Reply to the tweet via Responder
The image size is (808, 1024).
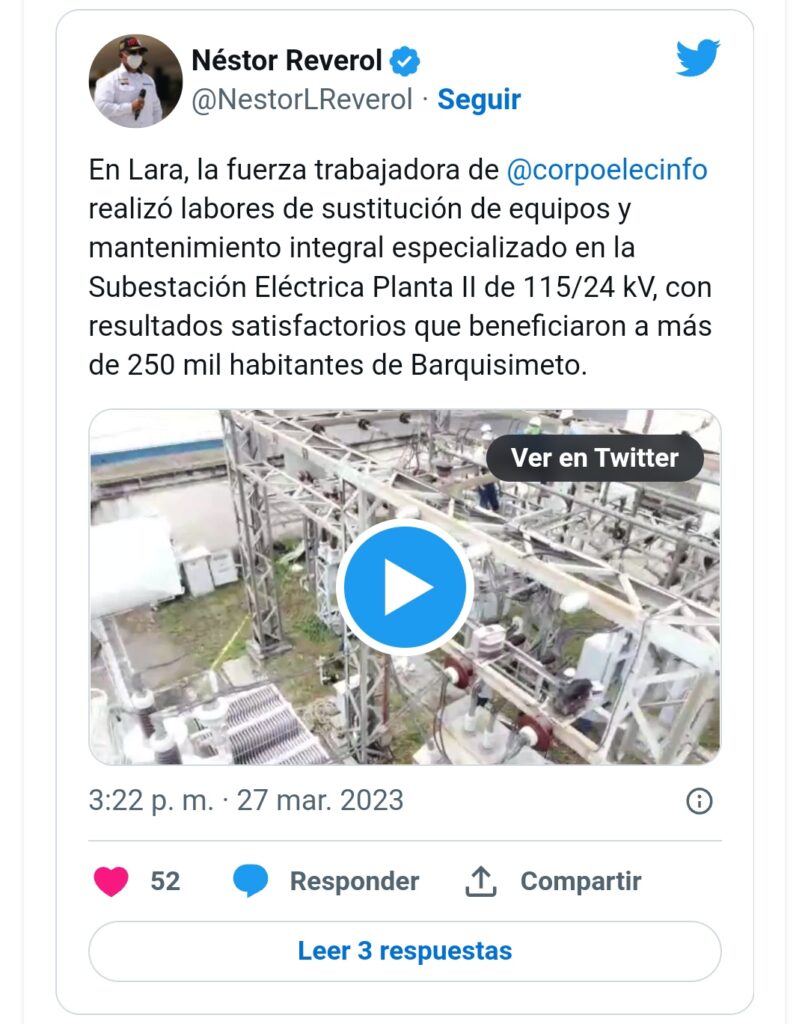tap(327, 881)
